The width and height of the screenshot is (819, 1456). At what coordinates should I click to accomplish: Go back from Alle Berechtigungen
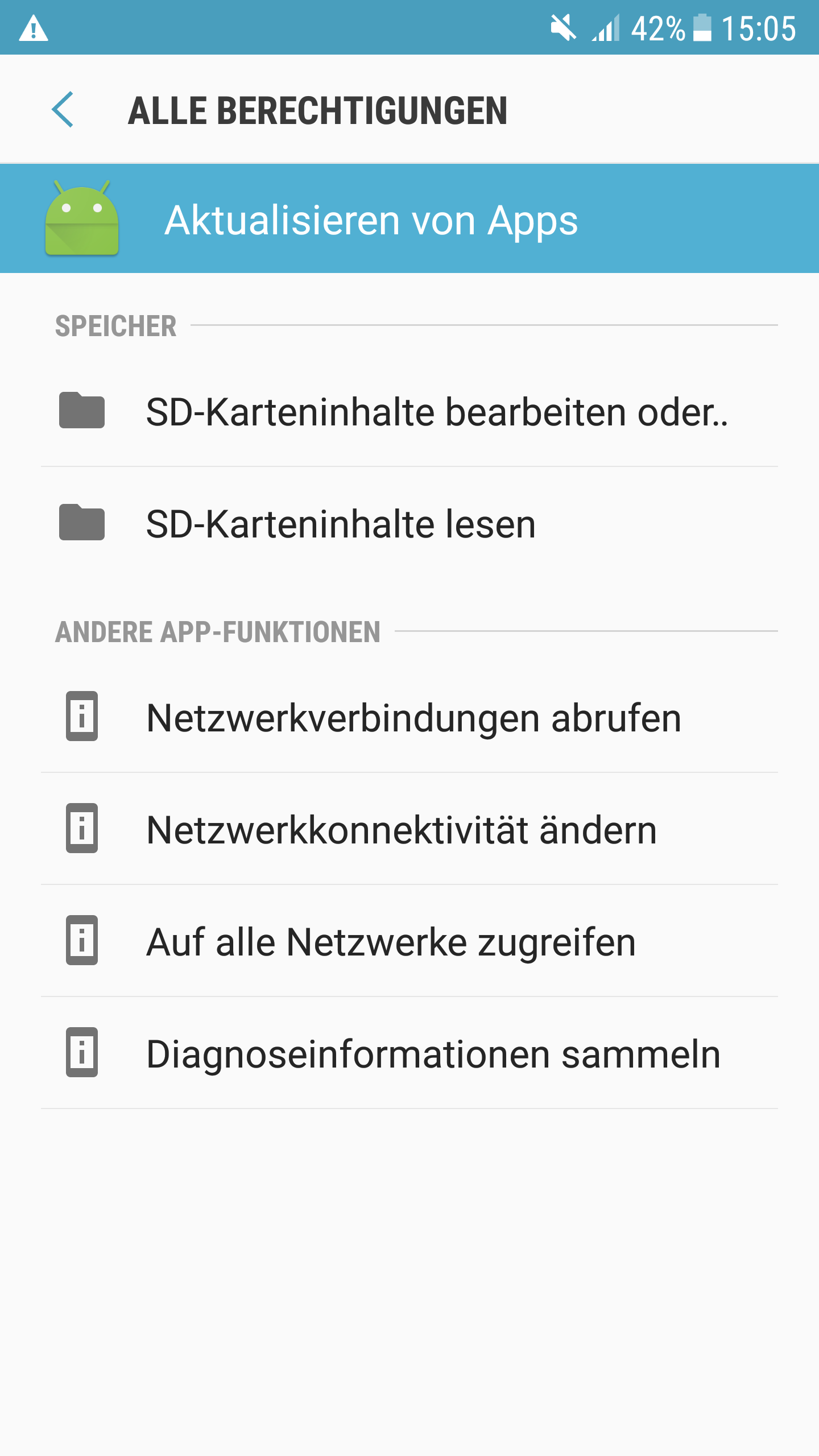[63, 109]
